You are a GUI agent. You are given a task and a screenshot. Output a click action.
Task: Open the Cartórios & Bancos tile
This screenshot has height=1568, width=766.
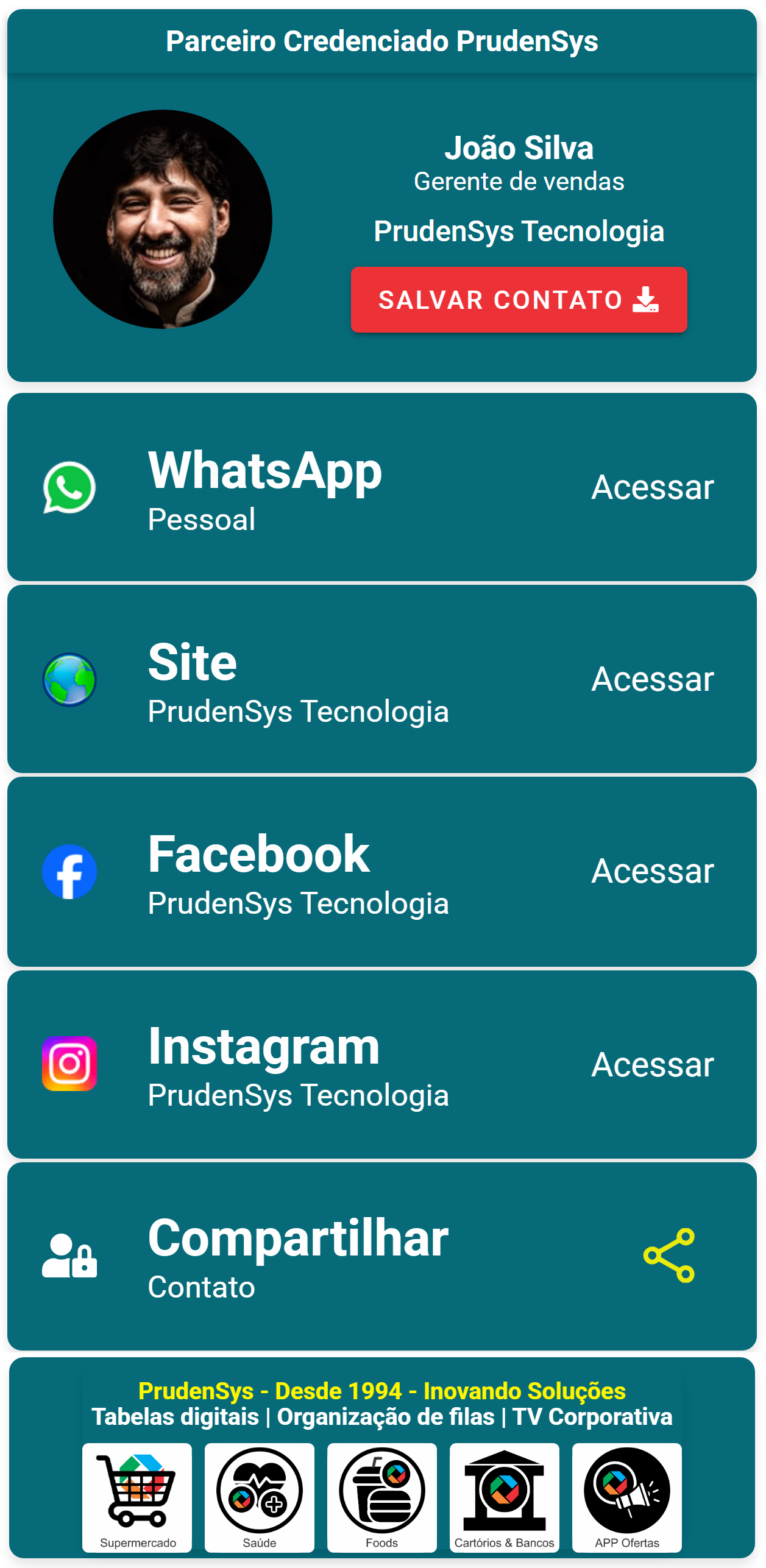tap(504, 1497)
